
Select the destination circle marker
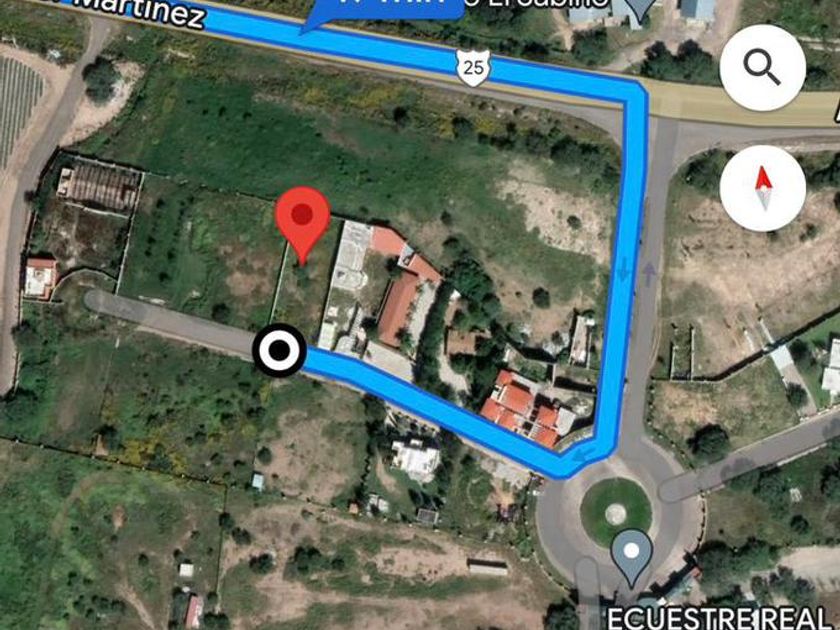point(279,351)
